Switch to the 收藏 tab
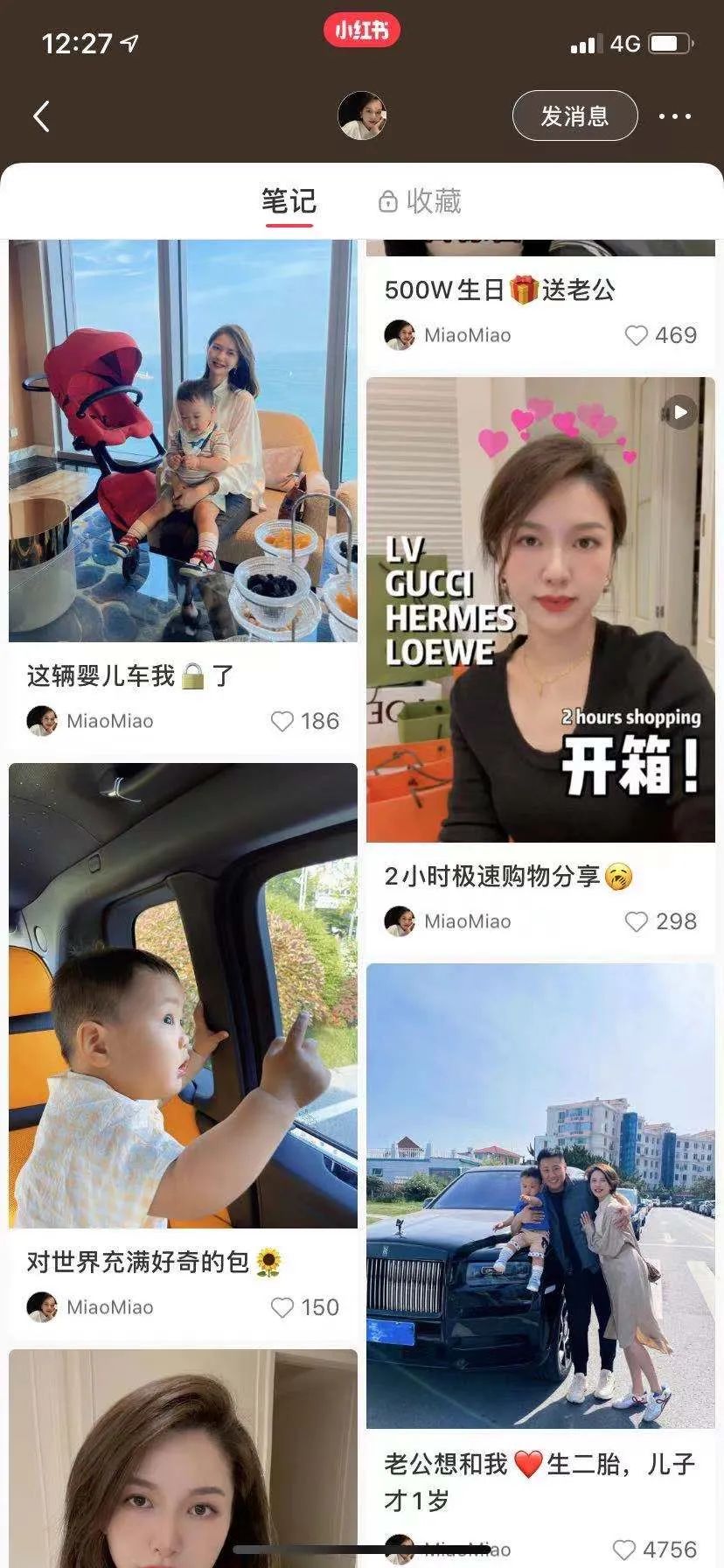724x1568 pixels. 420,201
